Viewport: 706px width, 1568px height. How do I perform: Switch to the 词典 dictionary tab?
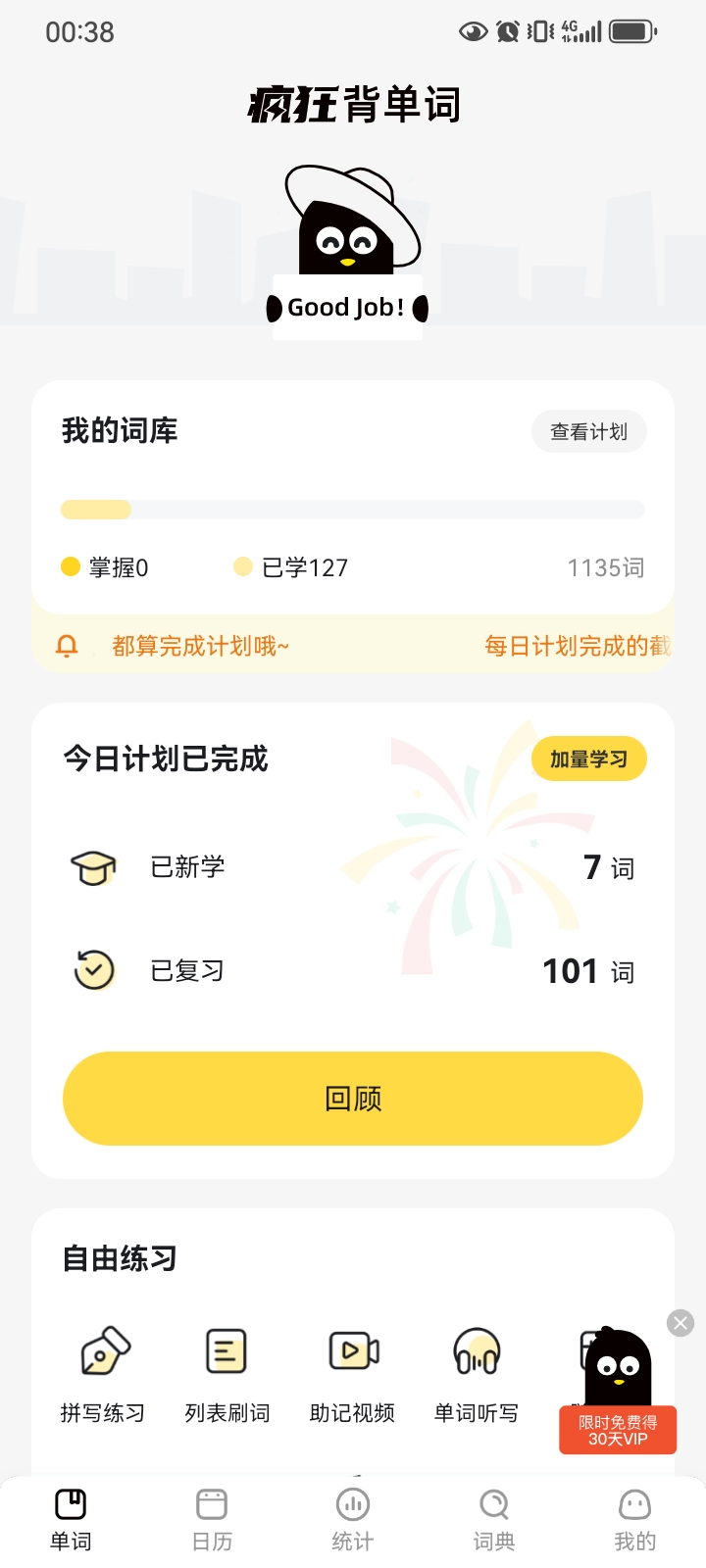[x=494, y=1520]
